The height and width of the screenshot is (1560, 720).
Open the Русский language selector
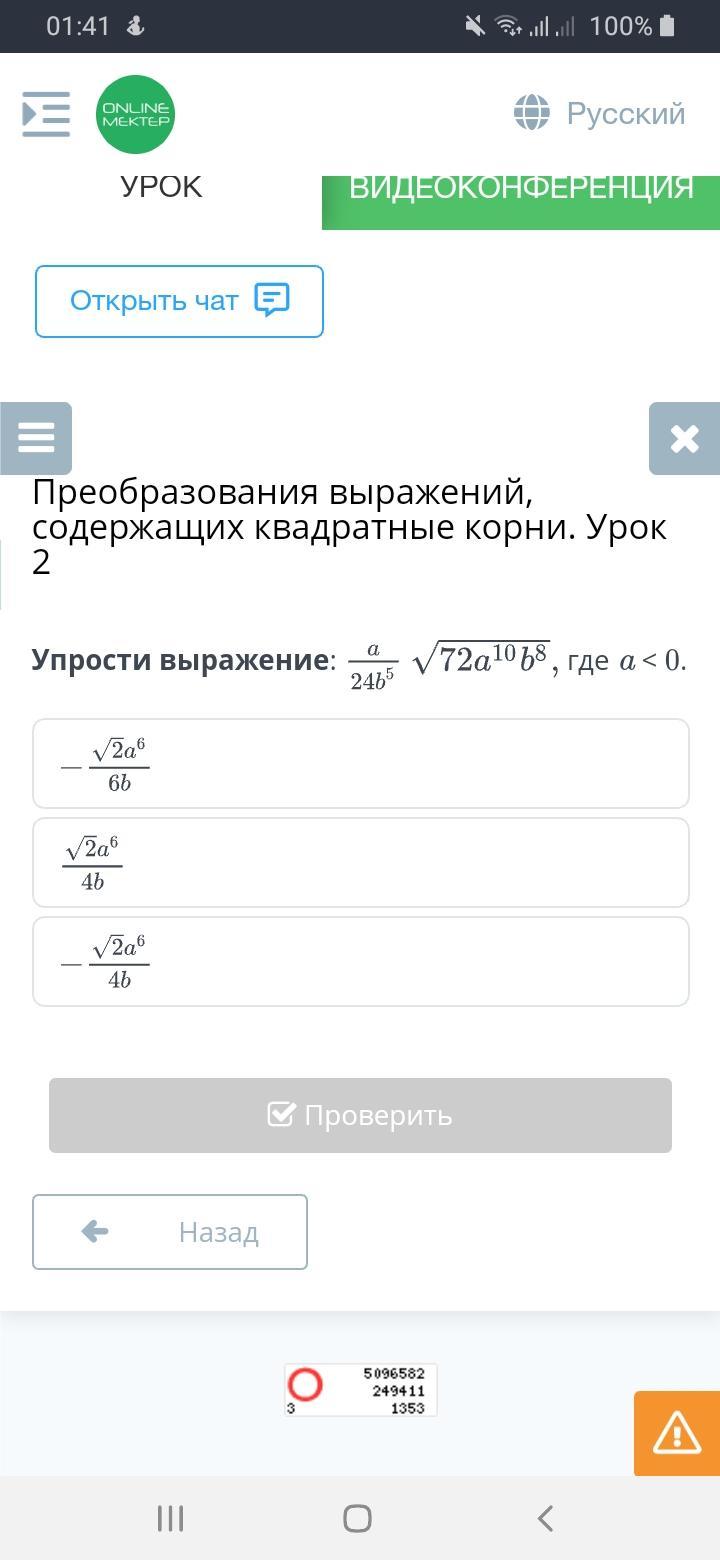(x=600, y=114)
